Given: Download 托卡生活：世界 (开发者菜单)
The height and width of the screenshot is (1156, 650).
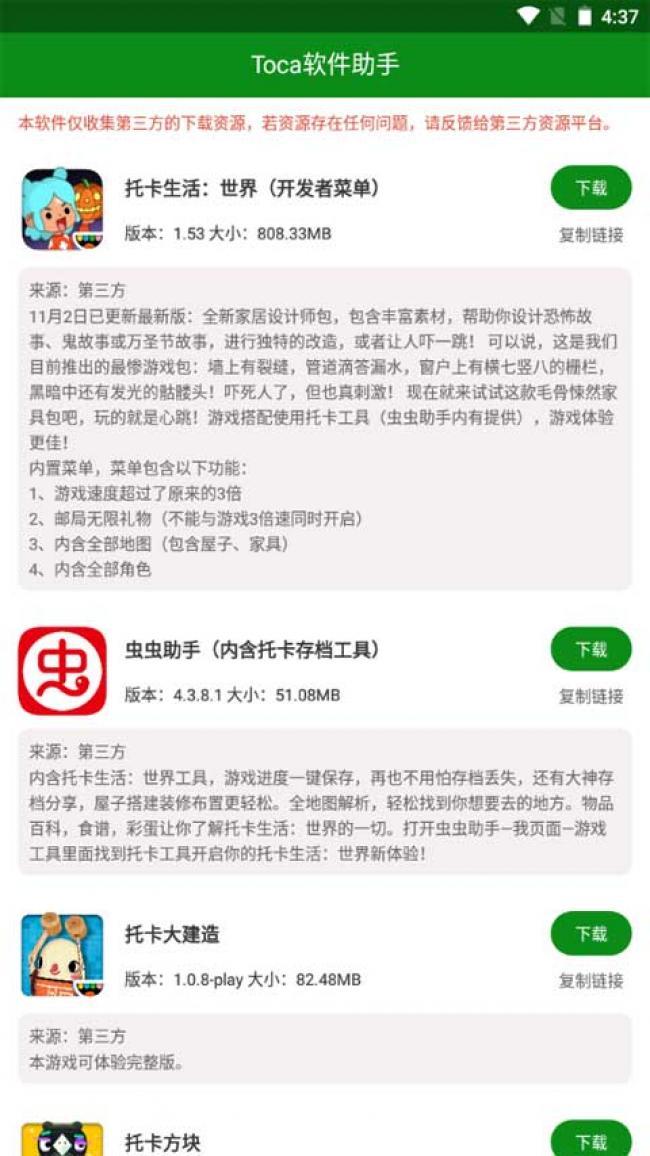Looking at the screenshot, I should (590, 188).
